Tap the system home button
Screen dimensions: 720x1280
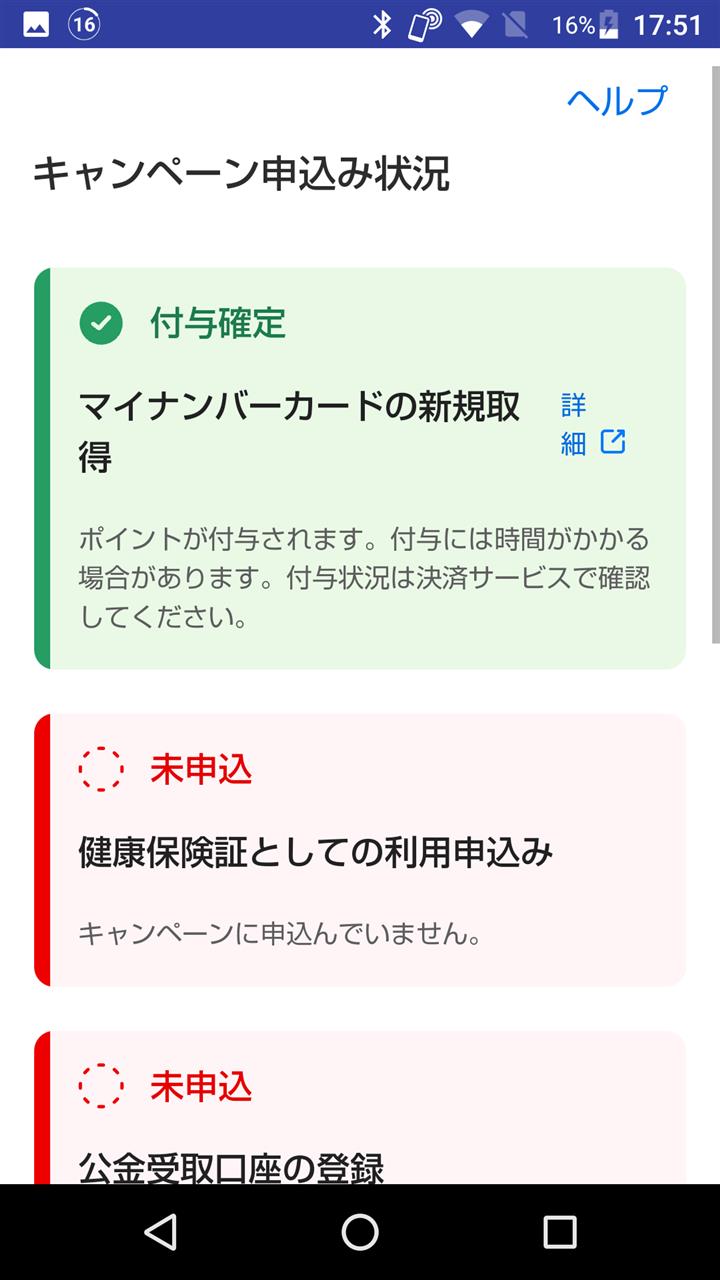click(360, 1232)
